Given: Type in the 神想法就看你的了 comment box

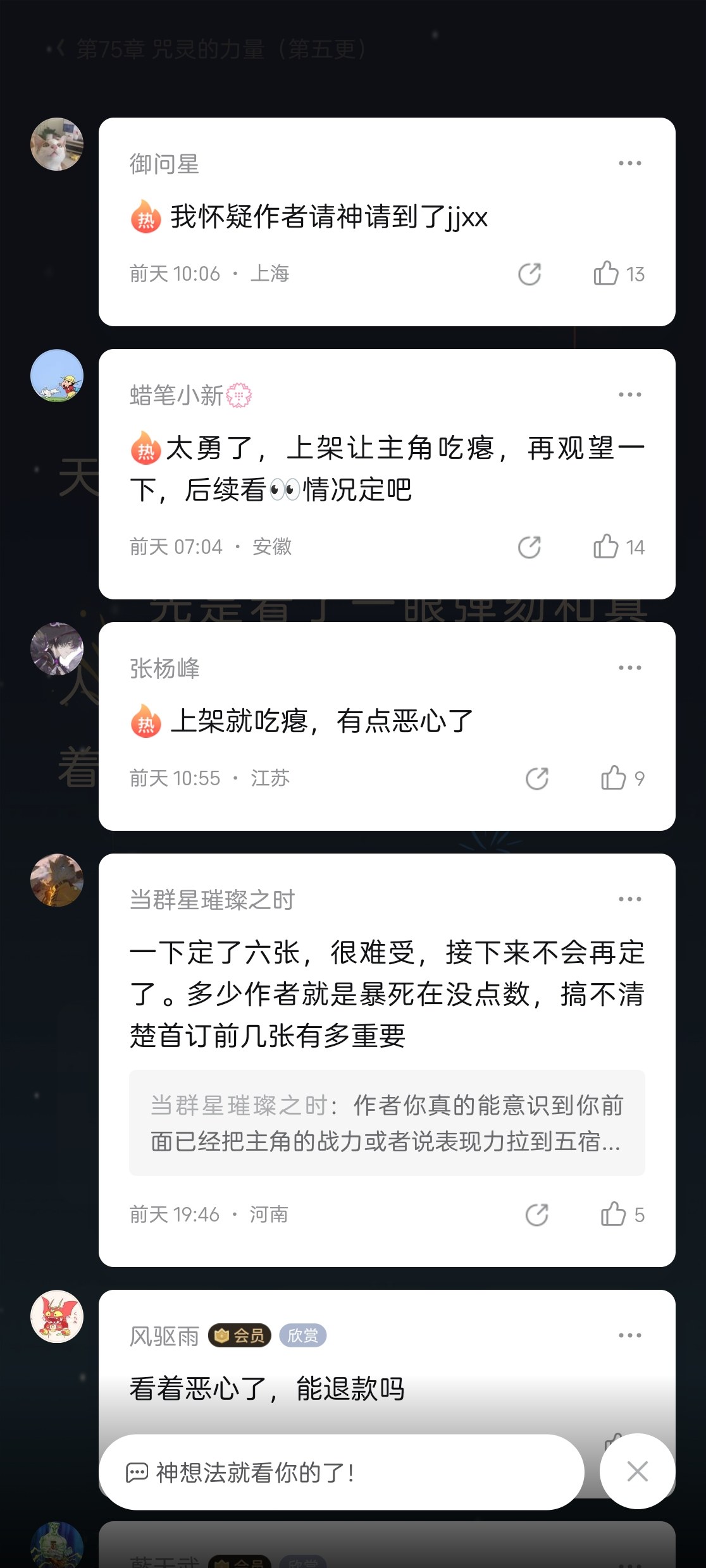Looking at the screenshot, I should 342,1473.
